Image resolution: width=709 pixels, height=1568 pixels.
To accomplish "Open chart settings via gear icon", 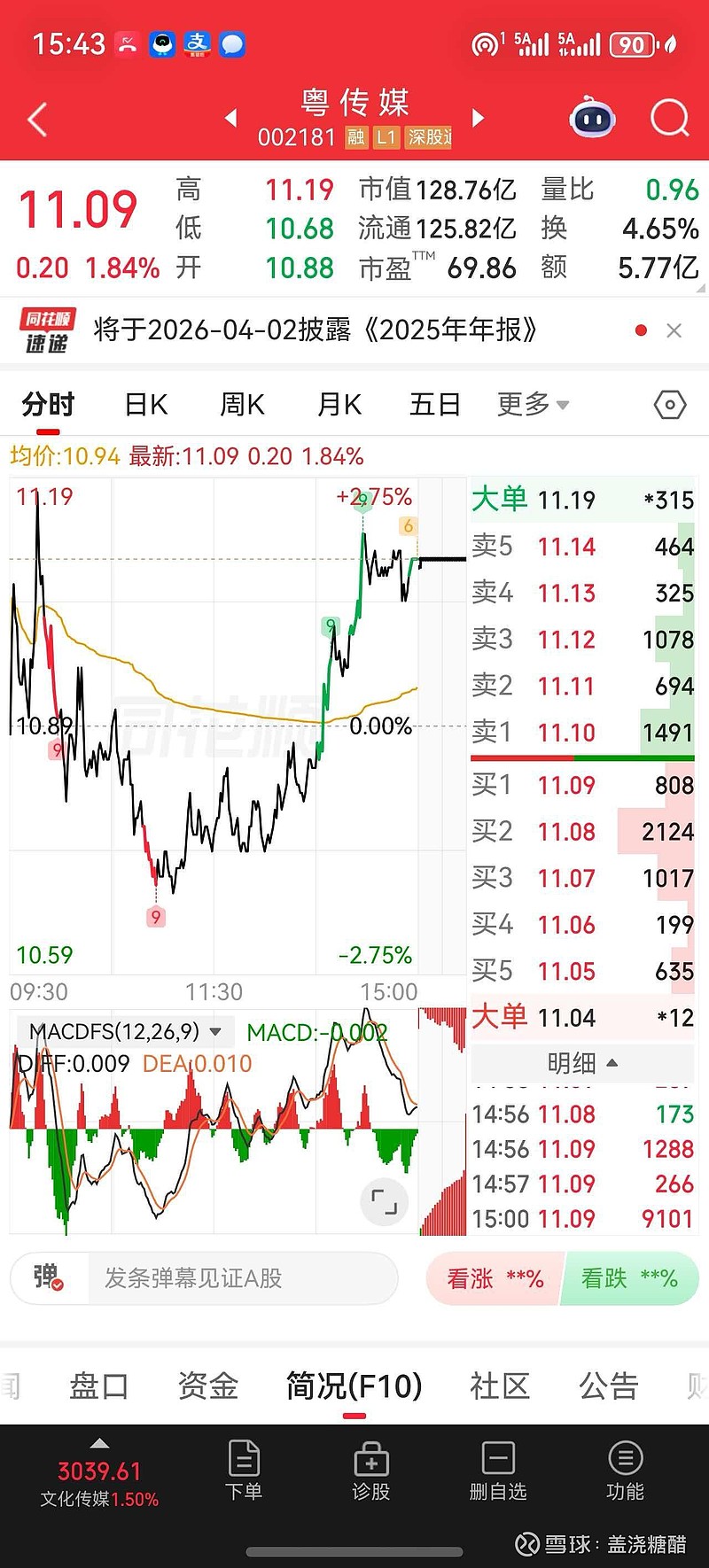I will pos(670,404).
